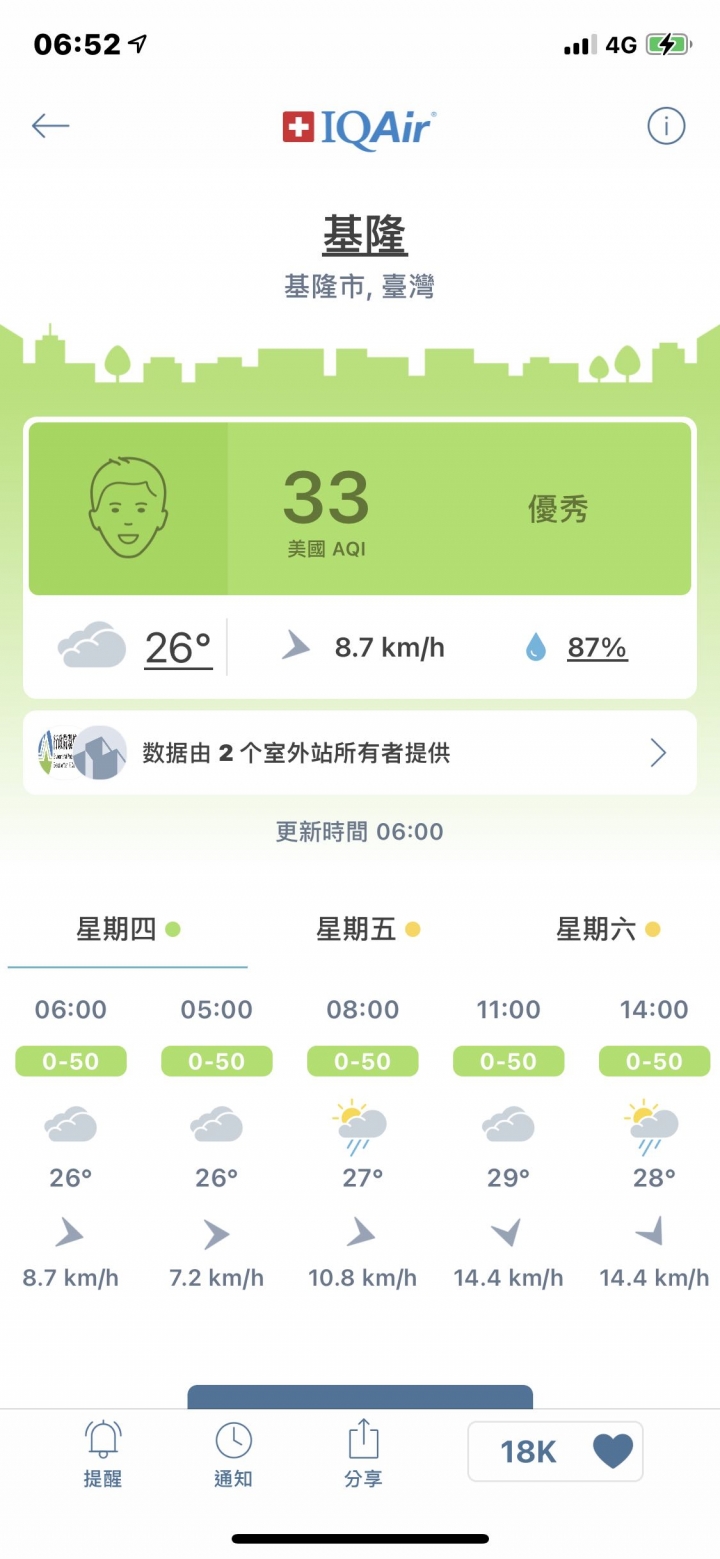Share this air quality page via 分享
The width and height of the screenshot is (720, 1559).
coord(364,1454)
